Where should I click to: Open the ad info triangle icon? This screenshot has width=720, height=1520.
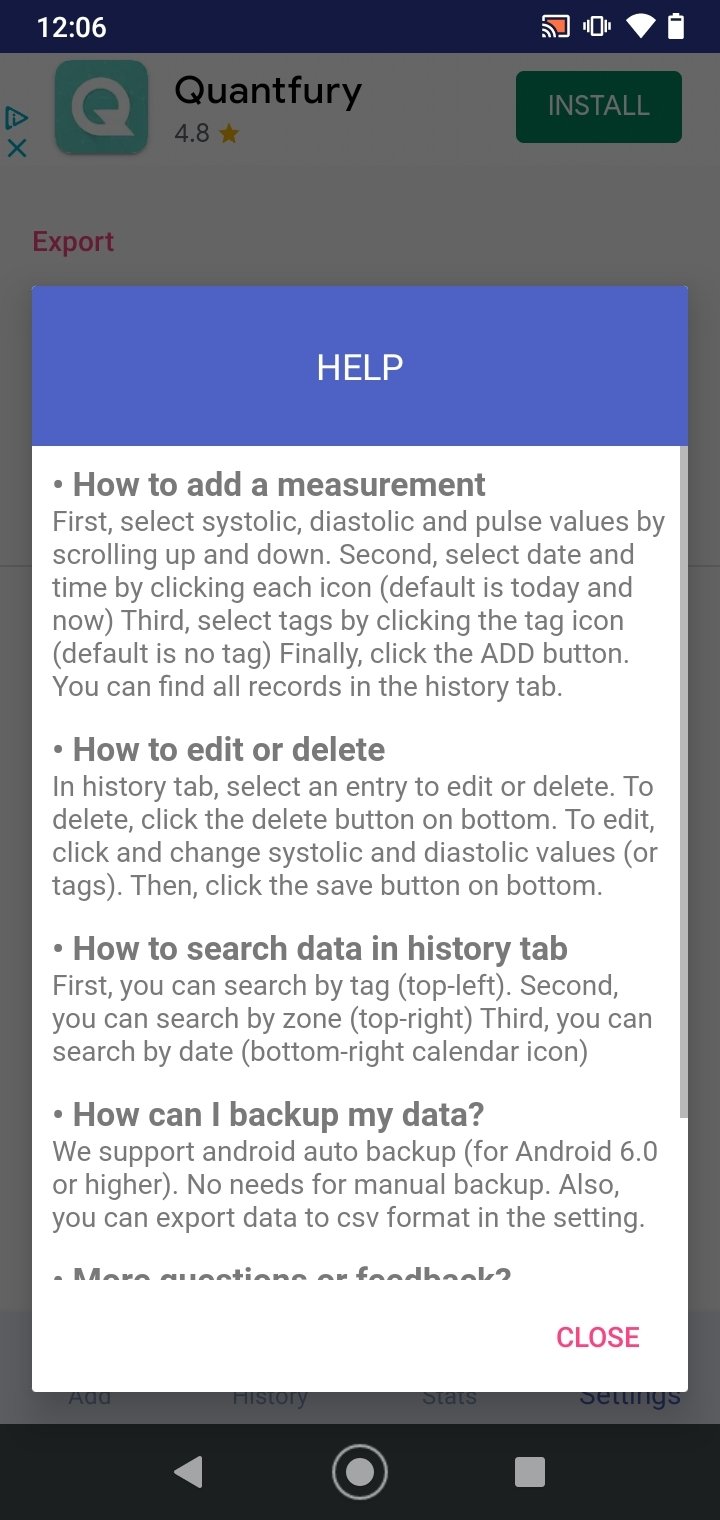click(x=16, y=119)
